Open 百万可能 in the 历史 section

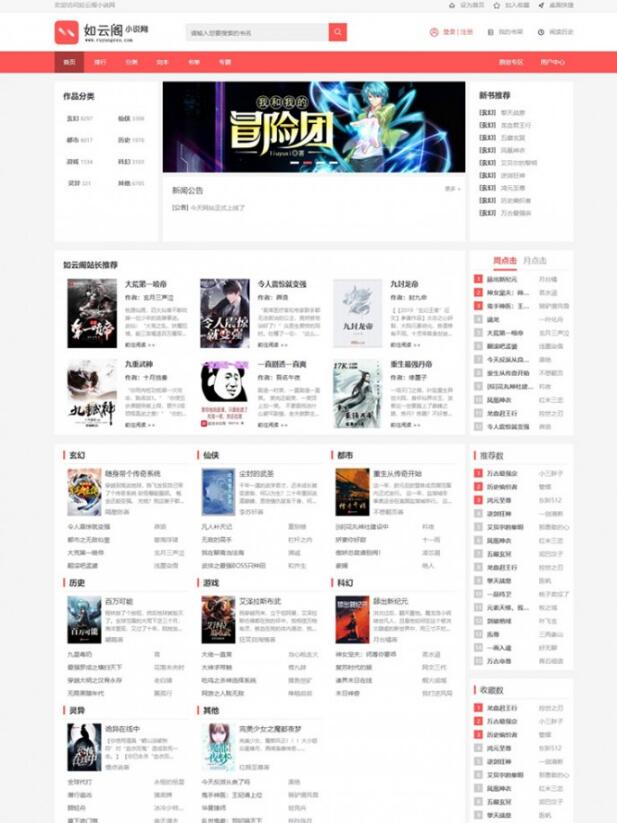pos(119,601)
